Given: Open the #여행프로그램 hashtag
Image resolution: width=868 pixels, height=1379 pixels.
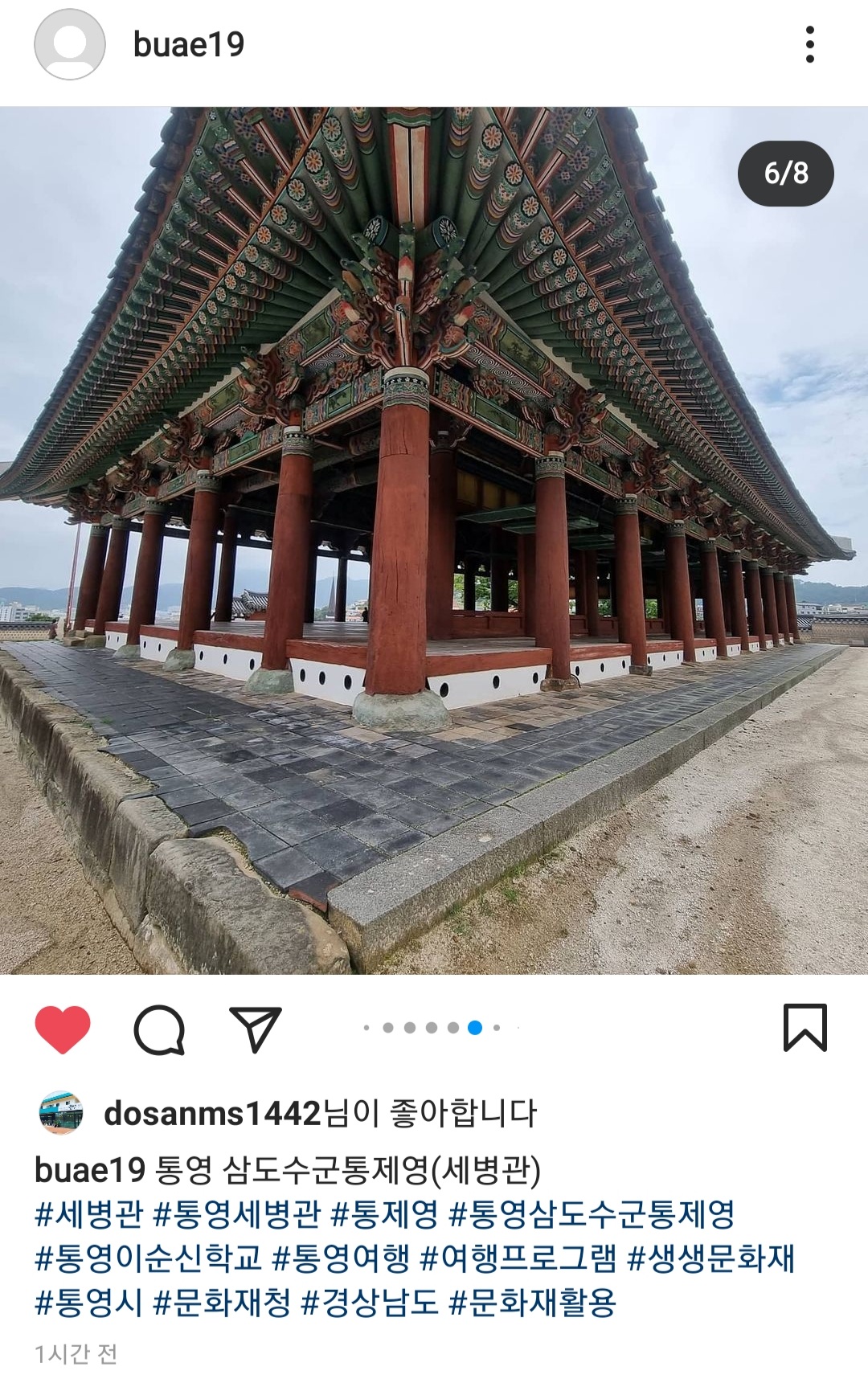Looking at the screenshot, I should 518,1258.
